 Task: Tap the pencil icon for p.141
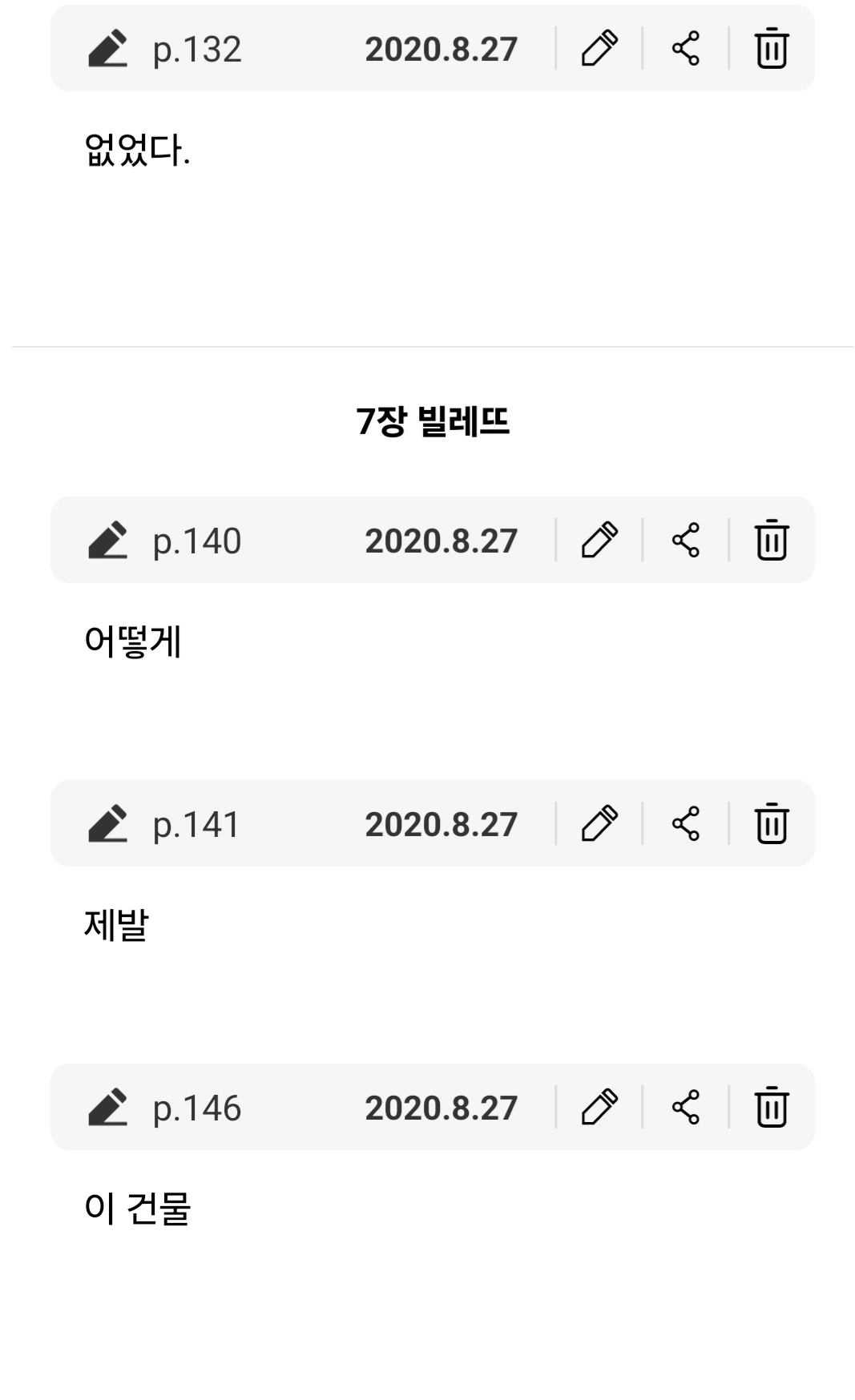[x=599, y=823]
